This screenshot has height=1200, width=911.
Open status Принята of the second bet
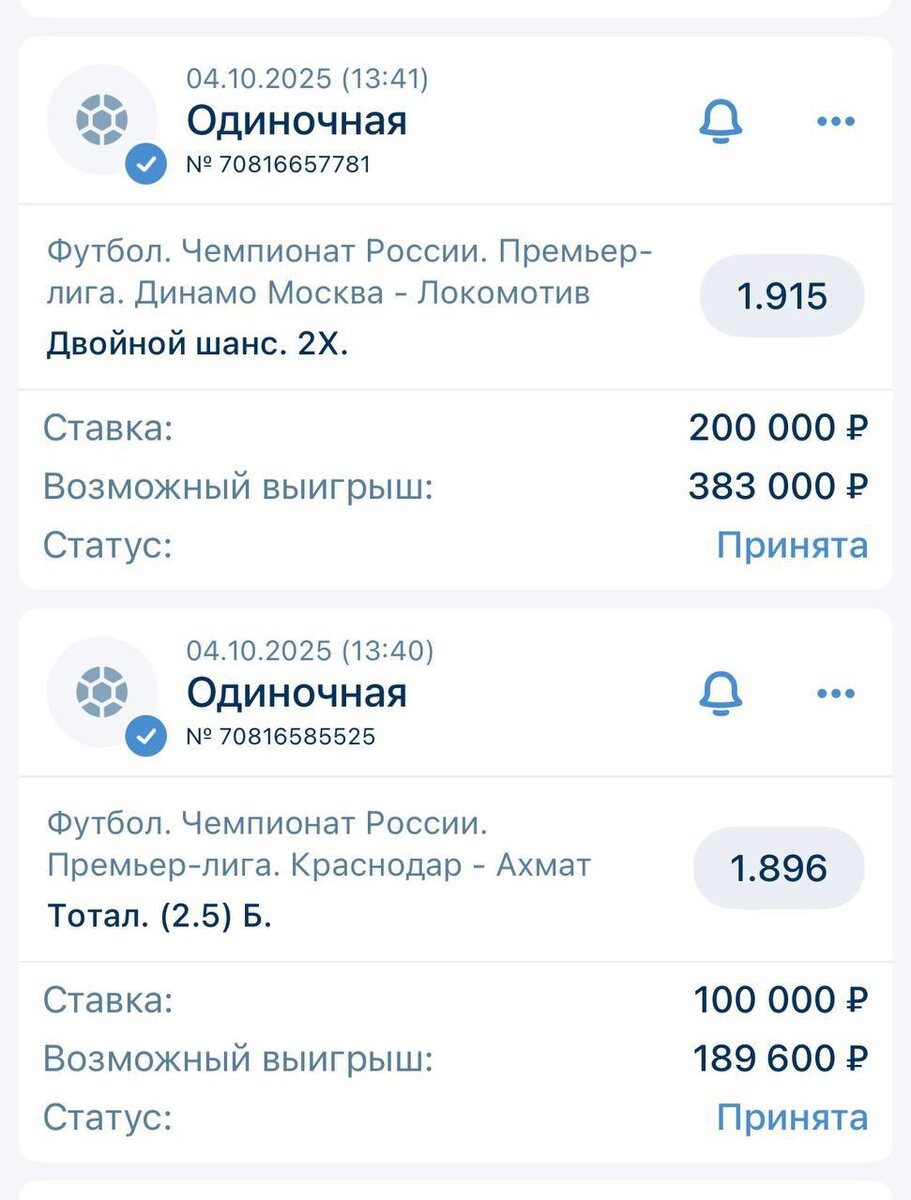(x=793, y=1117)
